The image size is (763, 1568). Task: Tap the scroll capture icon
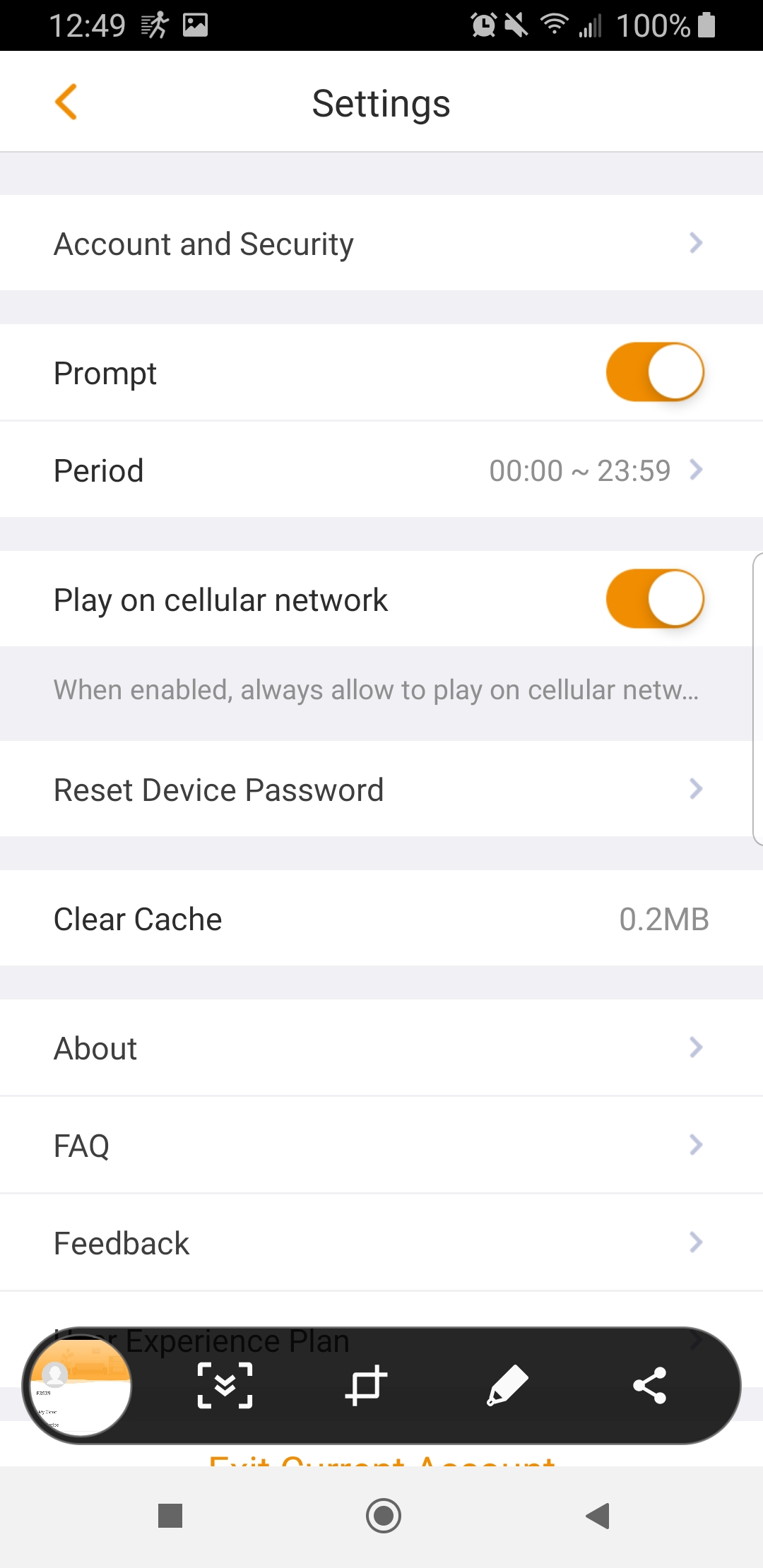(225, 1386)
